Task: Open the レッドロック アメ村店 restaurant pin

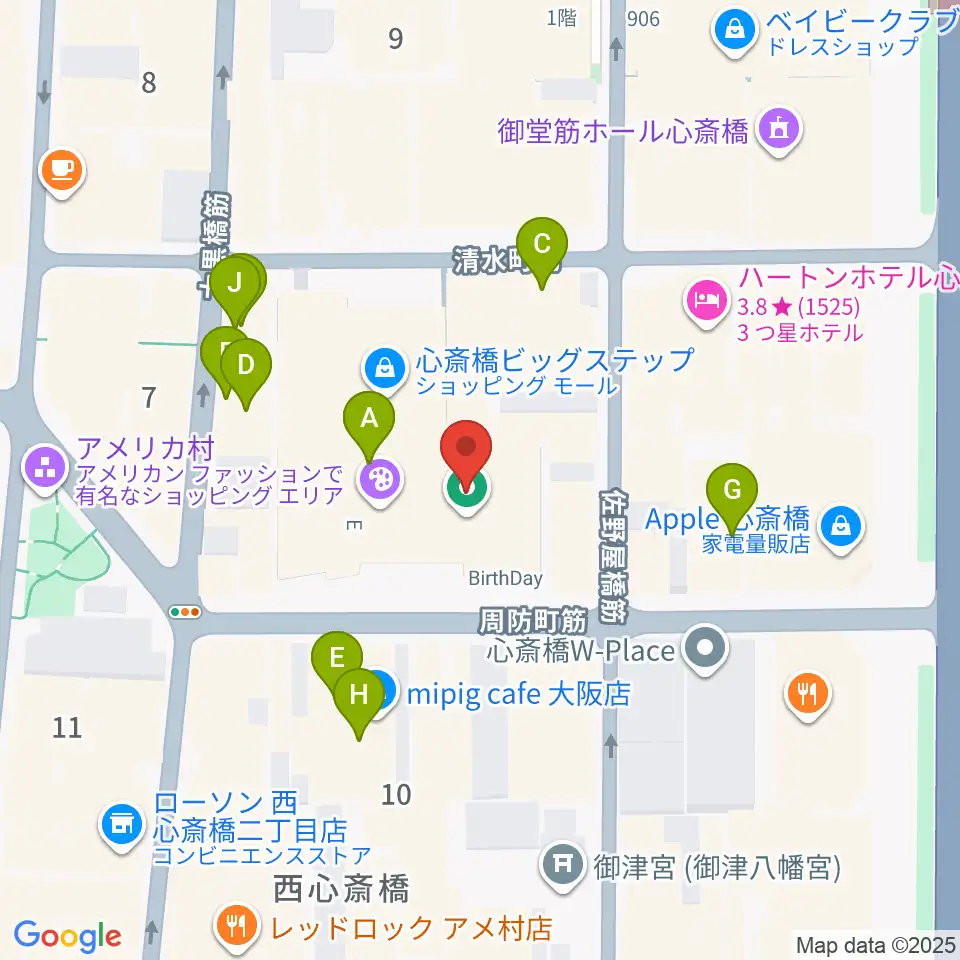Action: click(x=236, y=928)
